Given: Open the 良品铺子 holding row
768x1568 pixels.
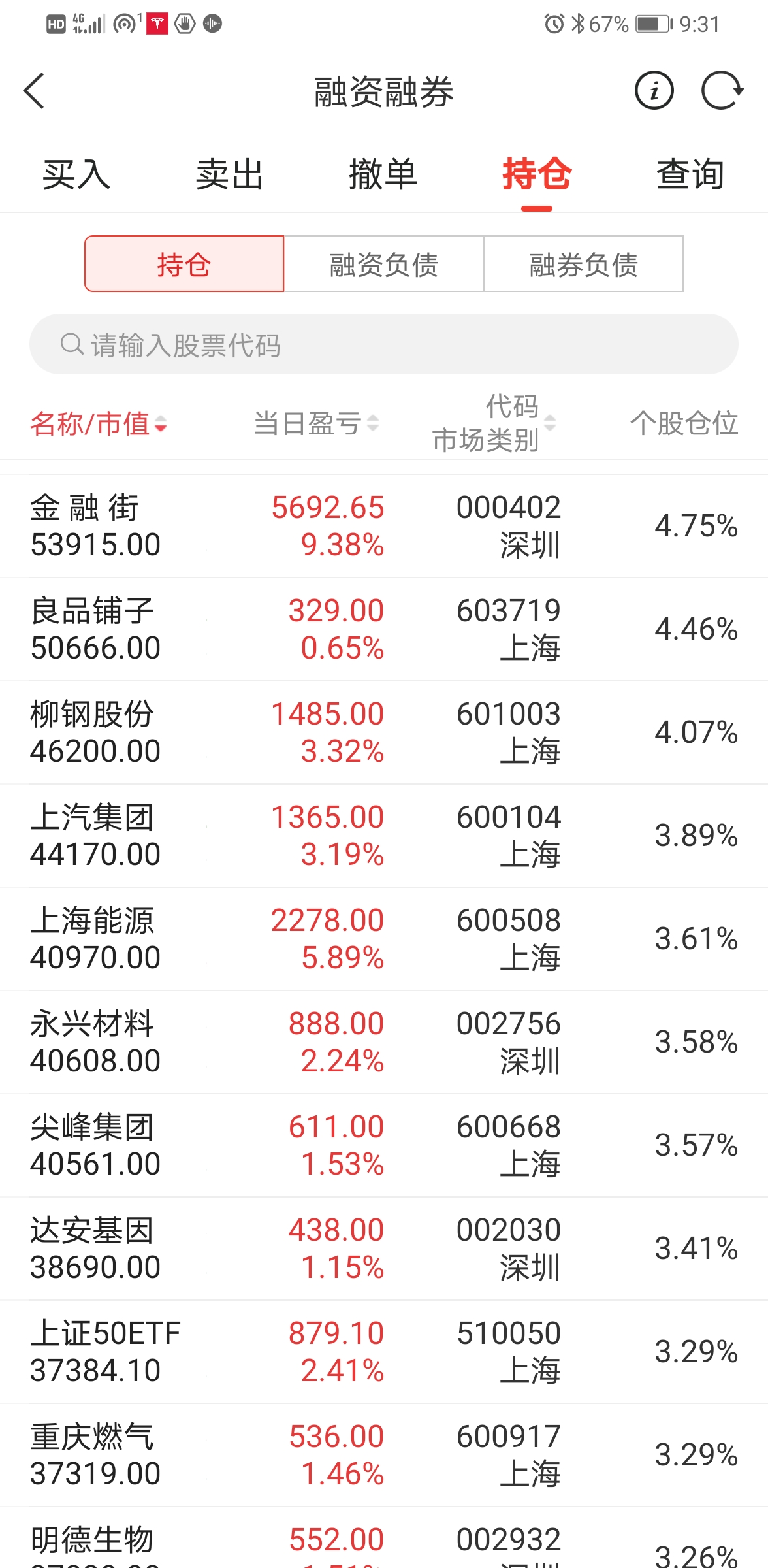Looking at the screenshot, I should 384,629.
